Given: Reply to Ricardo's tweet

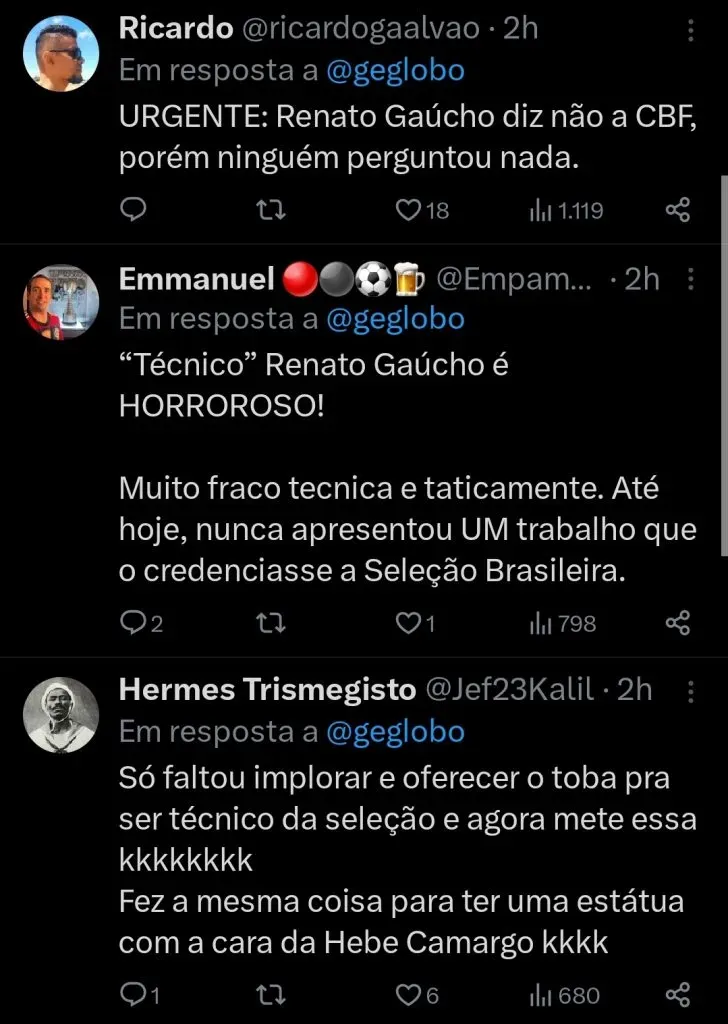Looking at the screenshot, I should 134,210.
